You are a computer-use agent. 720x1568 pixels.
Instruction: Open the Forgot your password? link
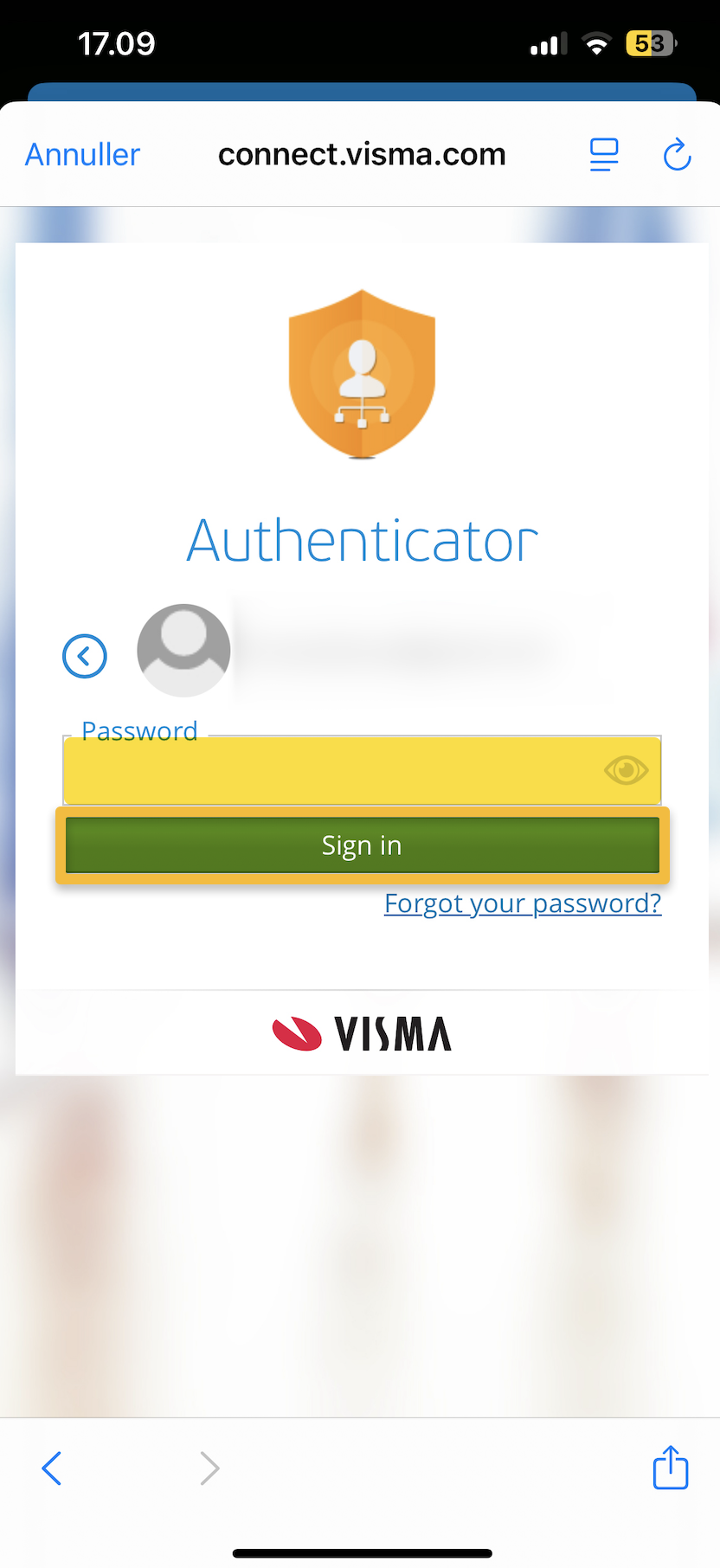click(523, 903)
